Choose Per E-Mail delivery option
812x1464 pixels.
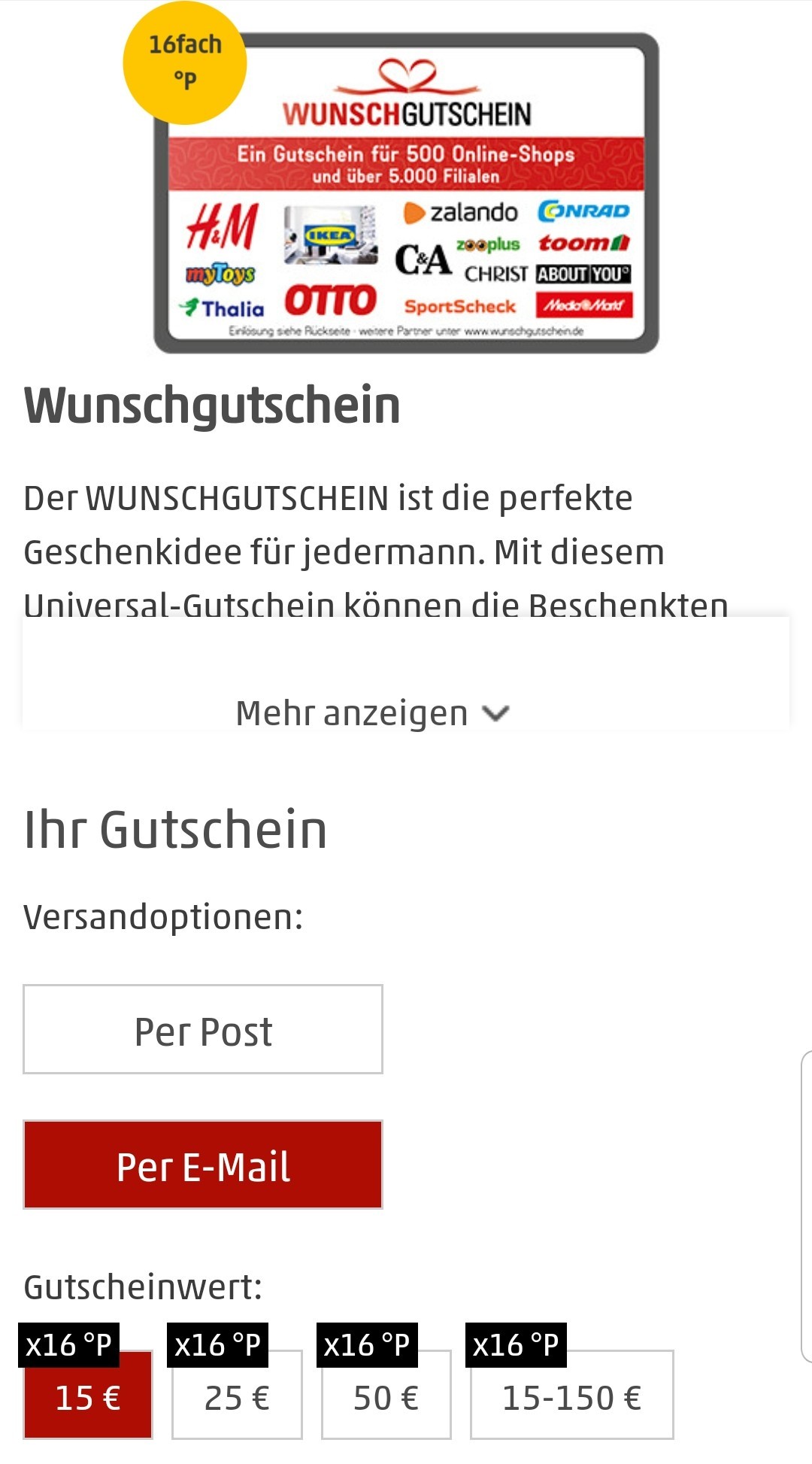[203, 1165]
